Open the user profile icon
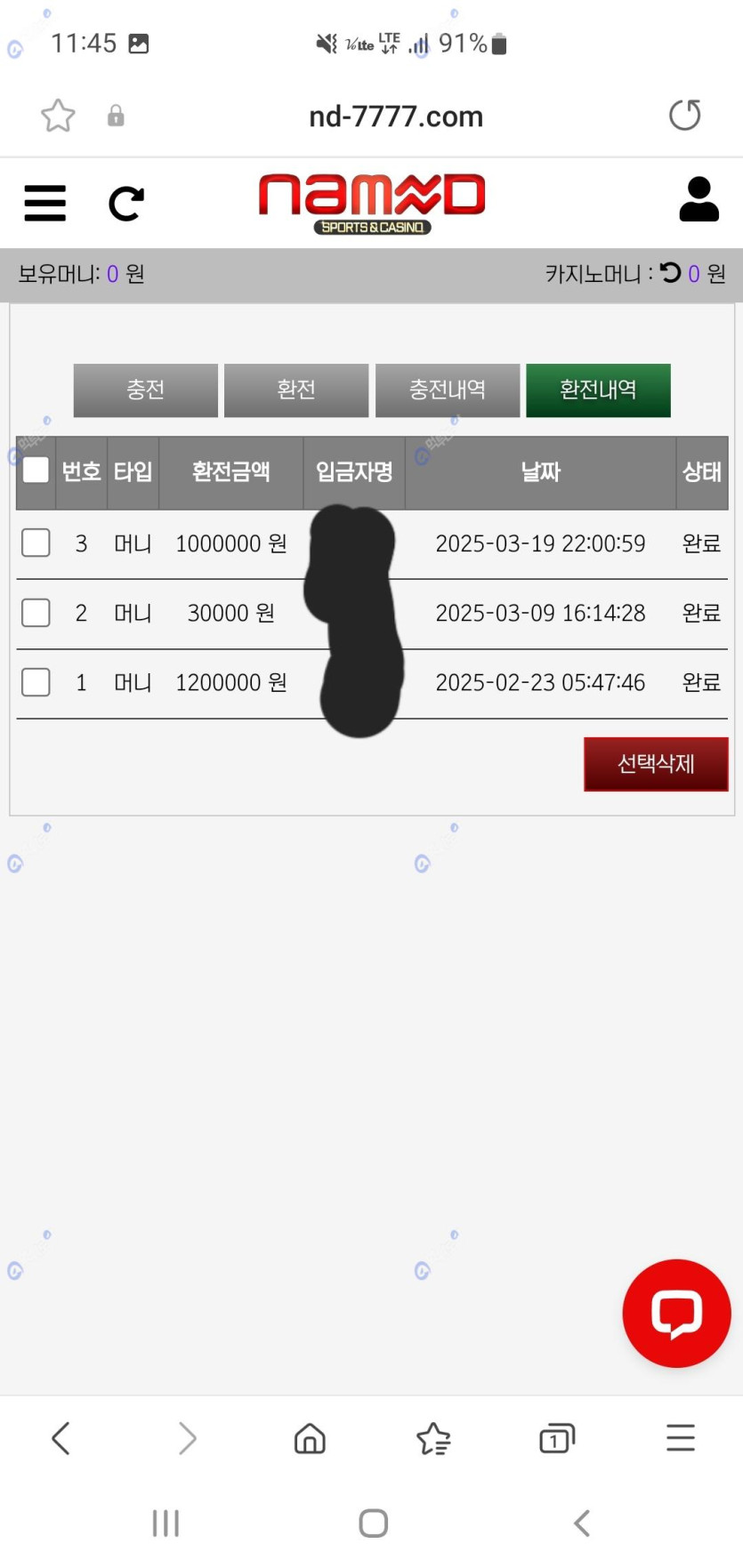The image size is (743, 1568). point(699,199)
